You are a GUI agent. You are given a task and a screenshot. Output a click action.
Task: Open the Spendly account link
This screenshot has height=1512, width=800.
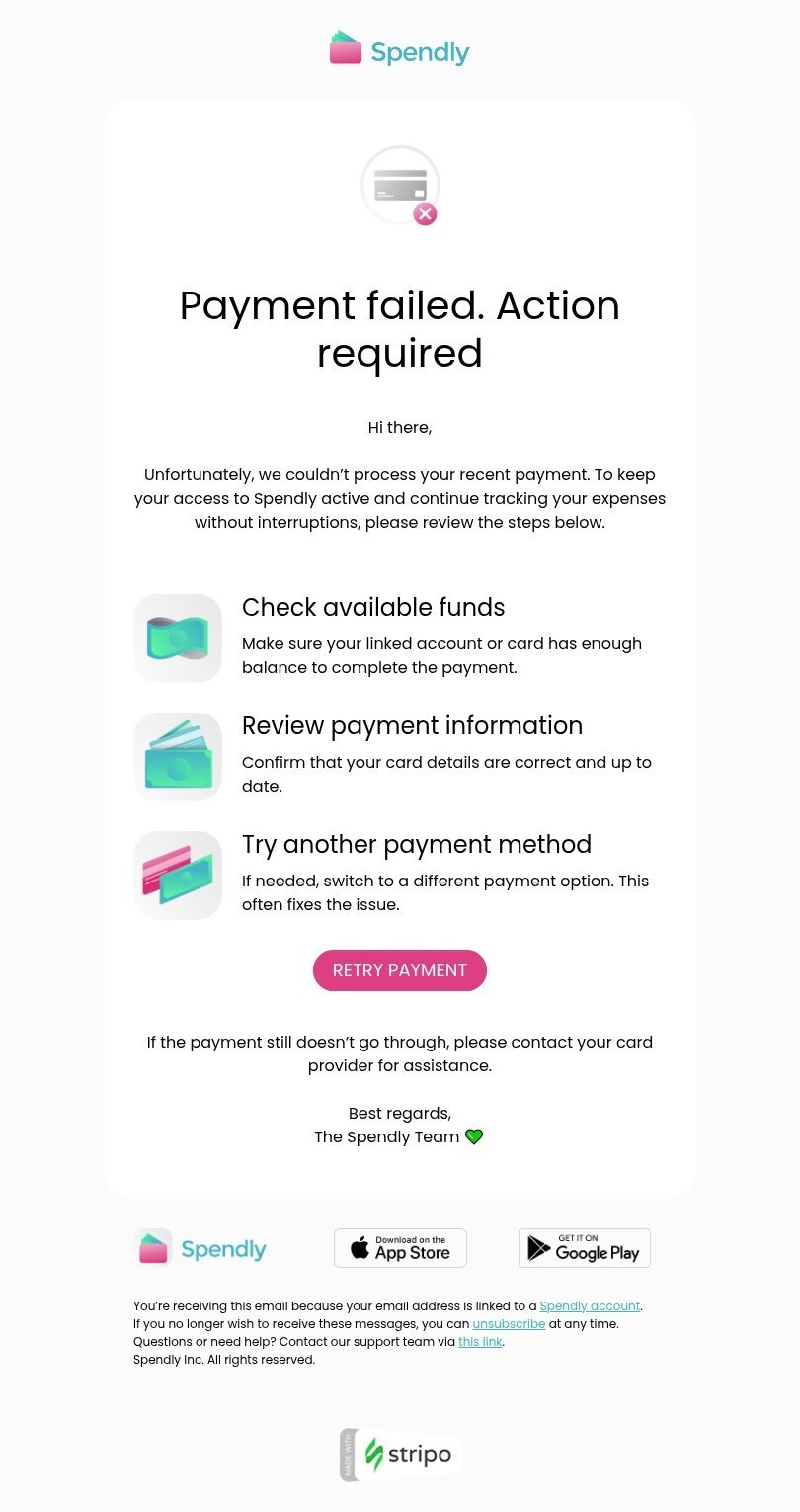point(590,1306)
